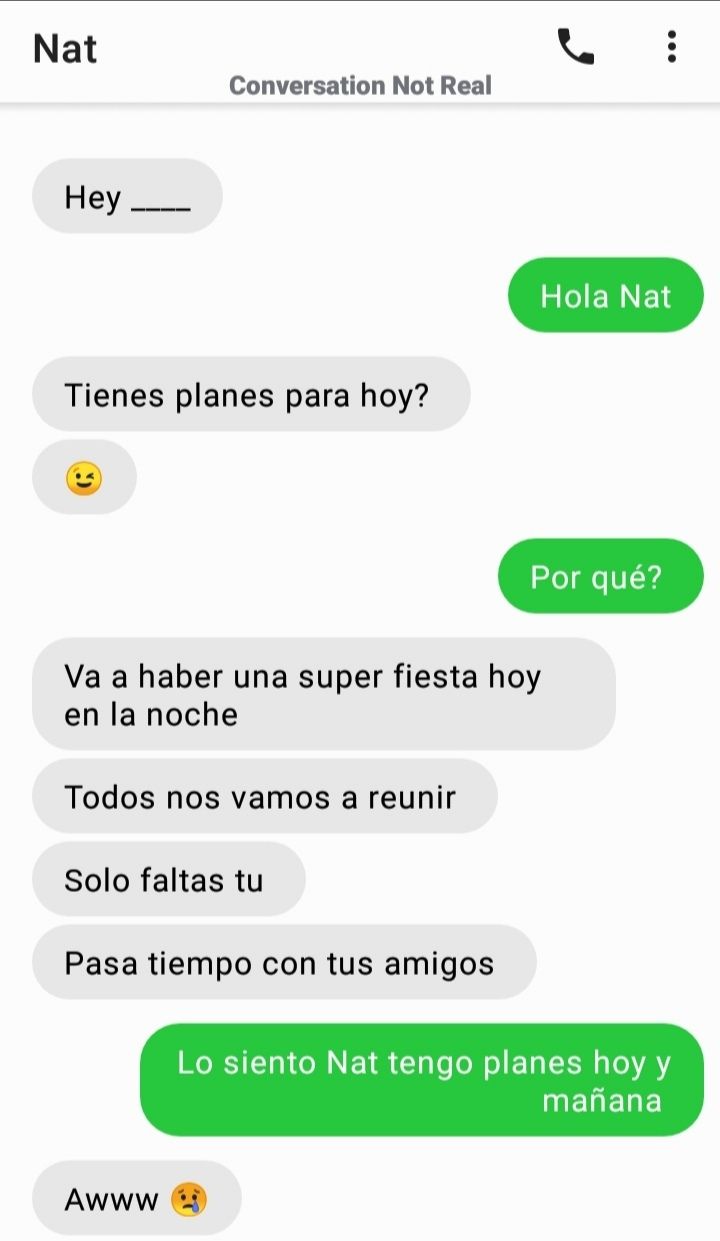Call Nat with the phone icon

tap(575, 47)
